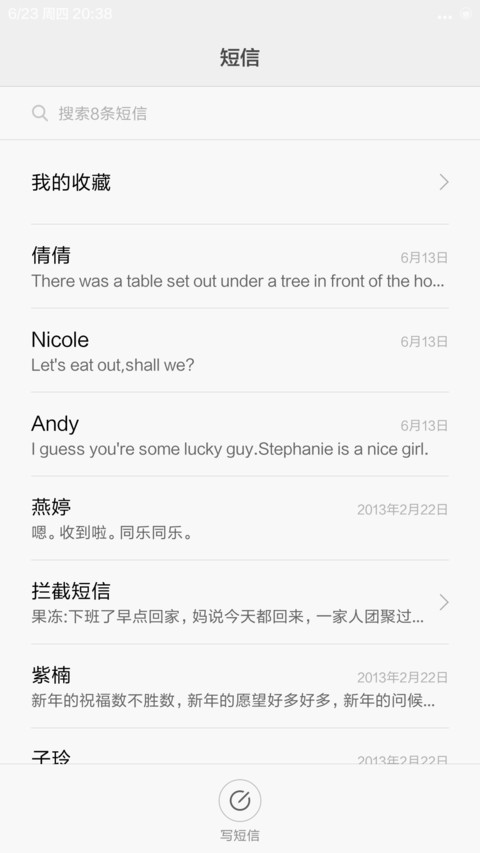480x853 pixels.
Task: Open the conversation with 倩倩
Action: (x=239, y=266)
